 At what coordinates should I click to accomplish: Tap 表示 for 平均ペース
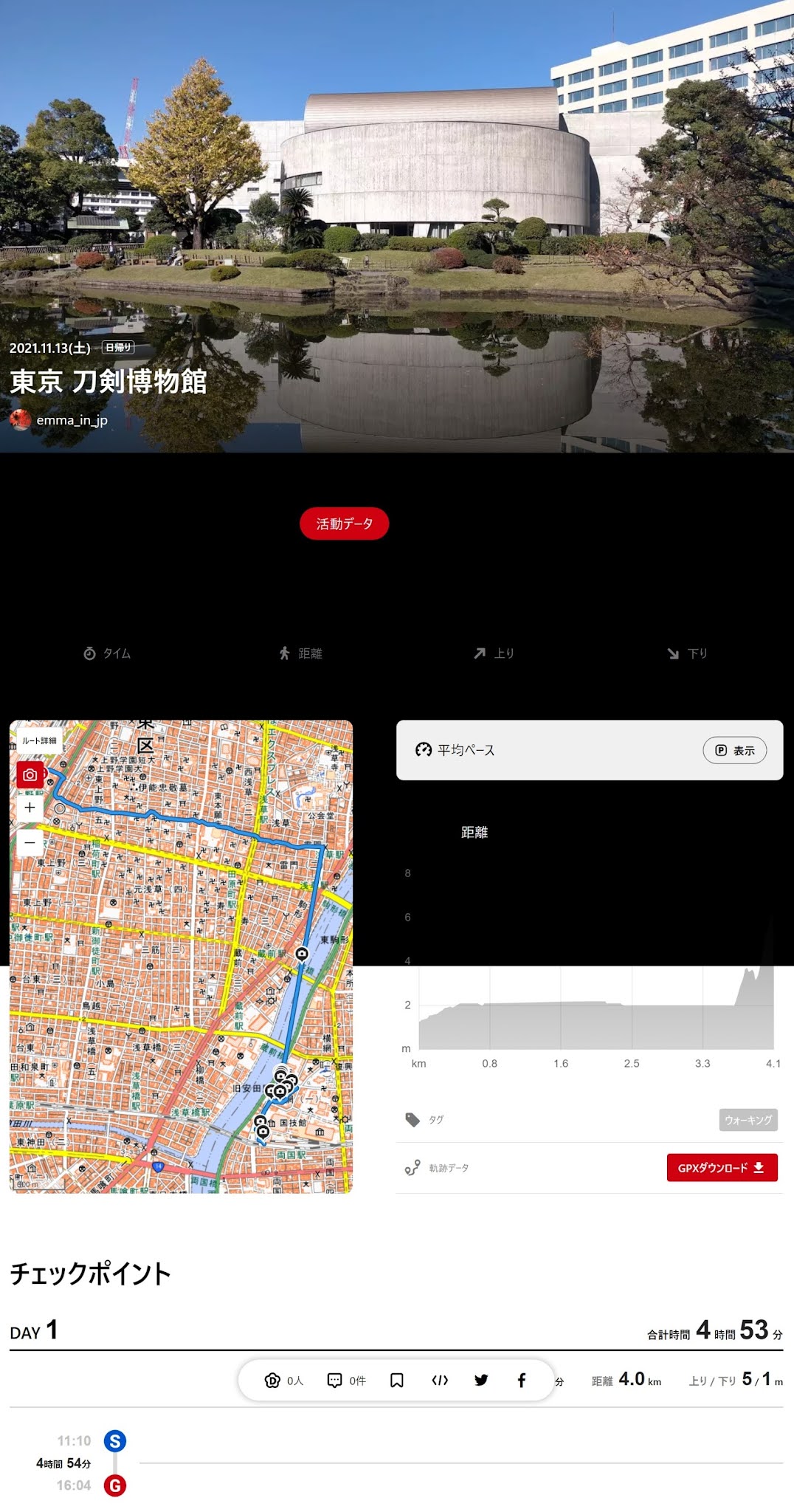(734, 750)
